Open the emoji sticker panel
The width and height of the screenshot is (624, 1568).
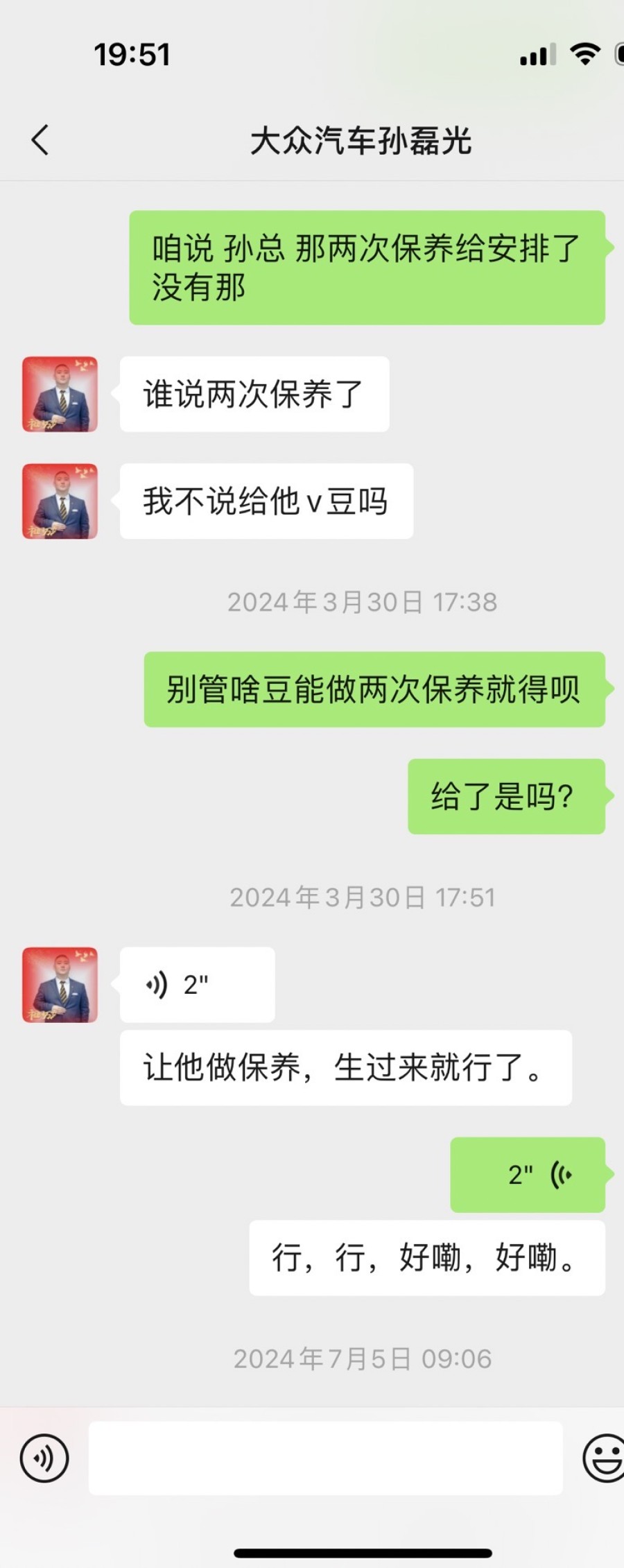point(603,1458)
